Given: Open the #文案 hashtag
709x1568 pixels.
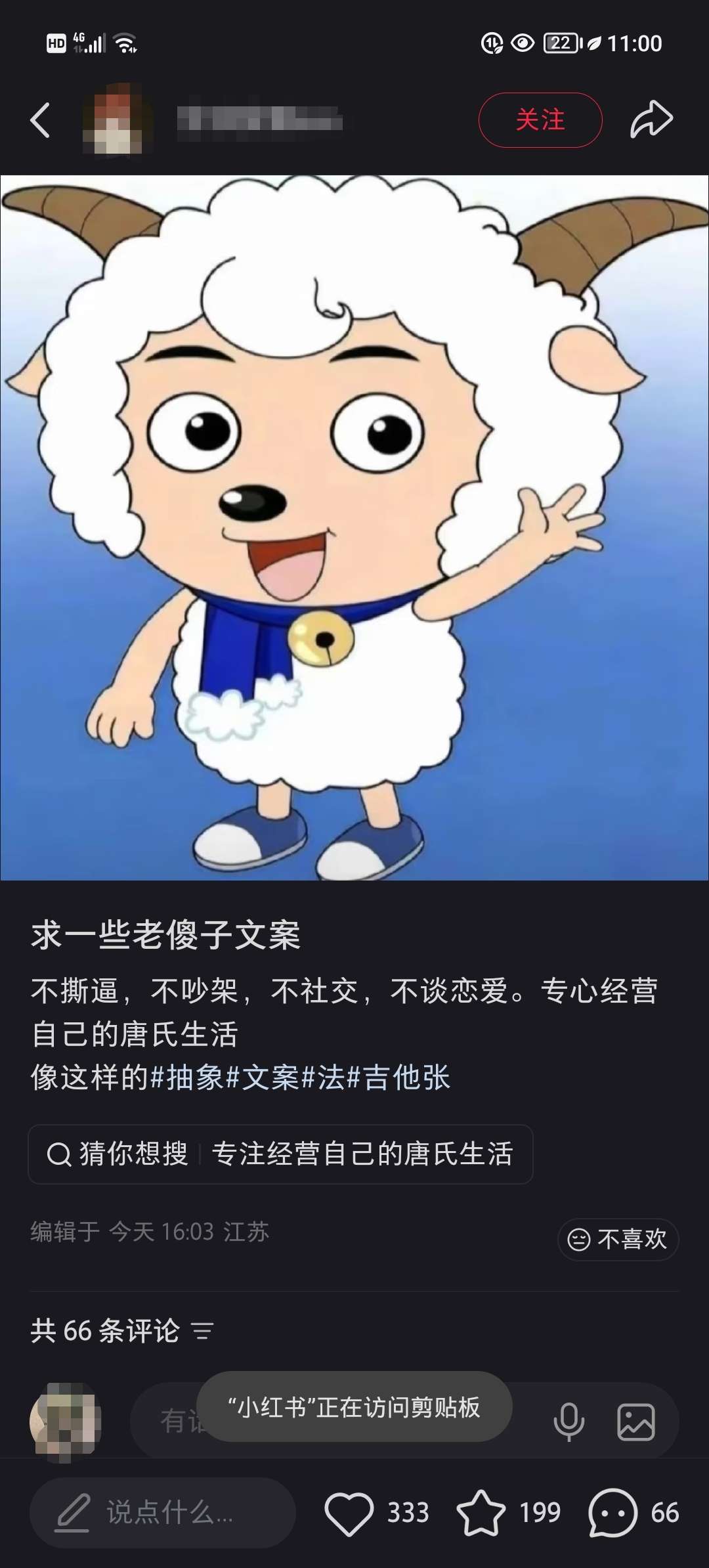Looking at the screenshot, I should tap(263, 1078).
